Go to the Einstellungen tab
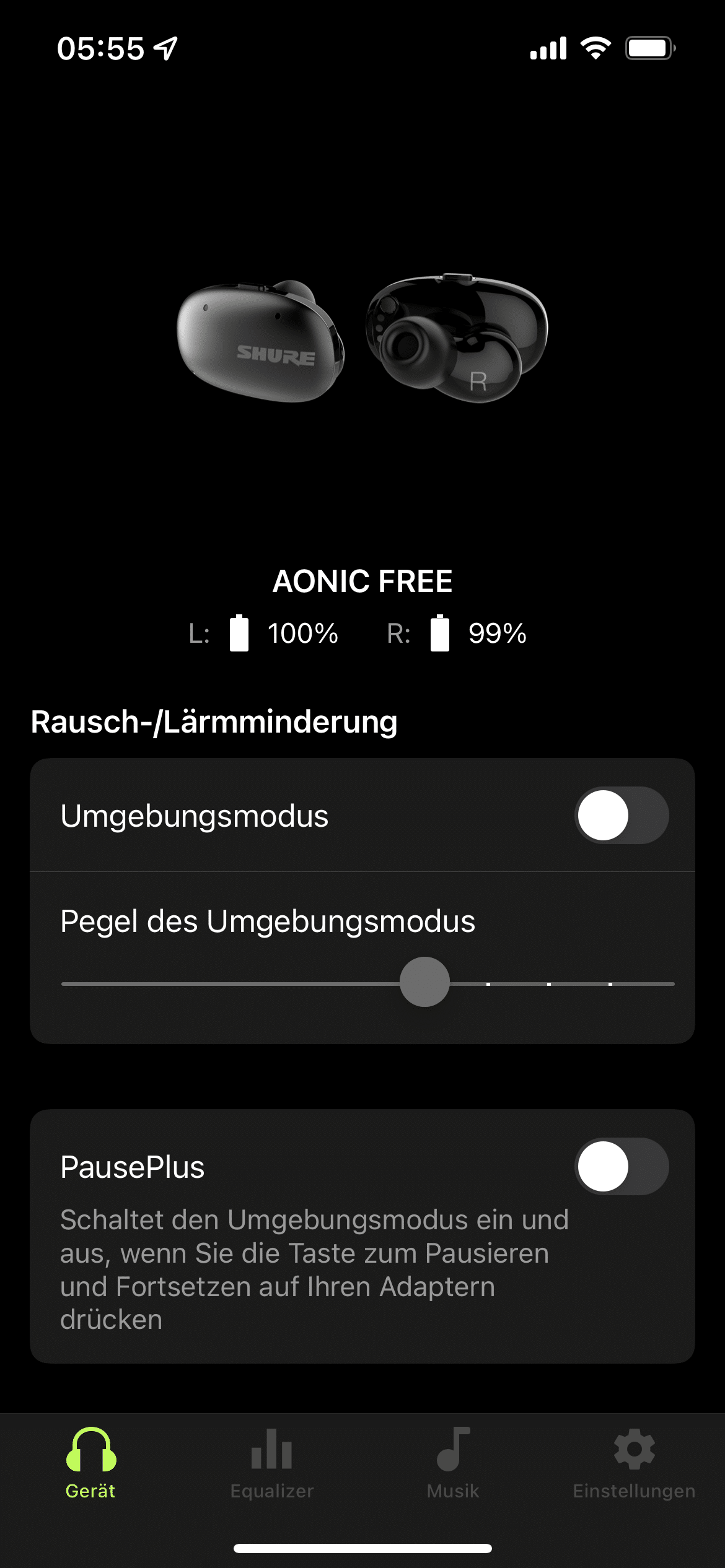Viewport: 725px width, 1568px height. pyautogui.click(x=634, y=1463)
